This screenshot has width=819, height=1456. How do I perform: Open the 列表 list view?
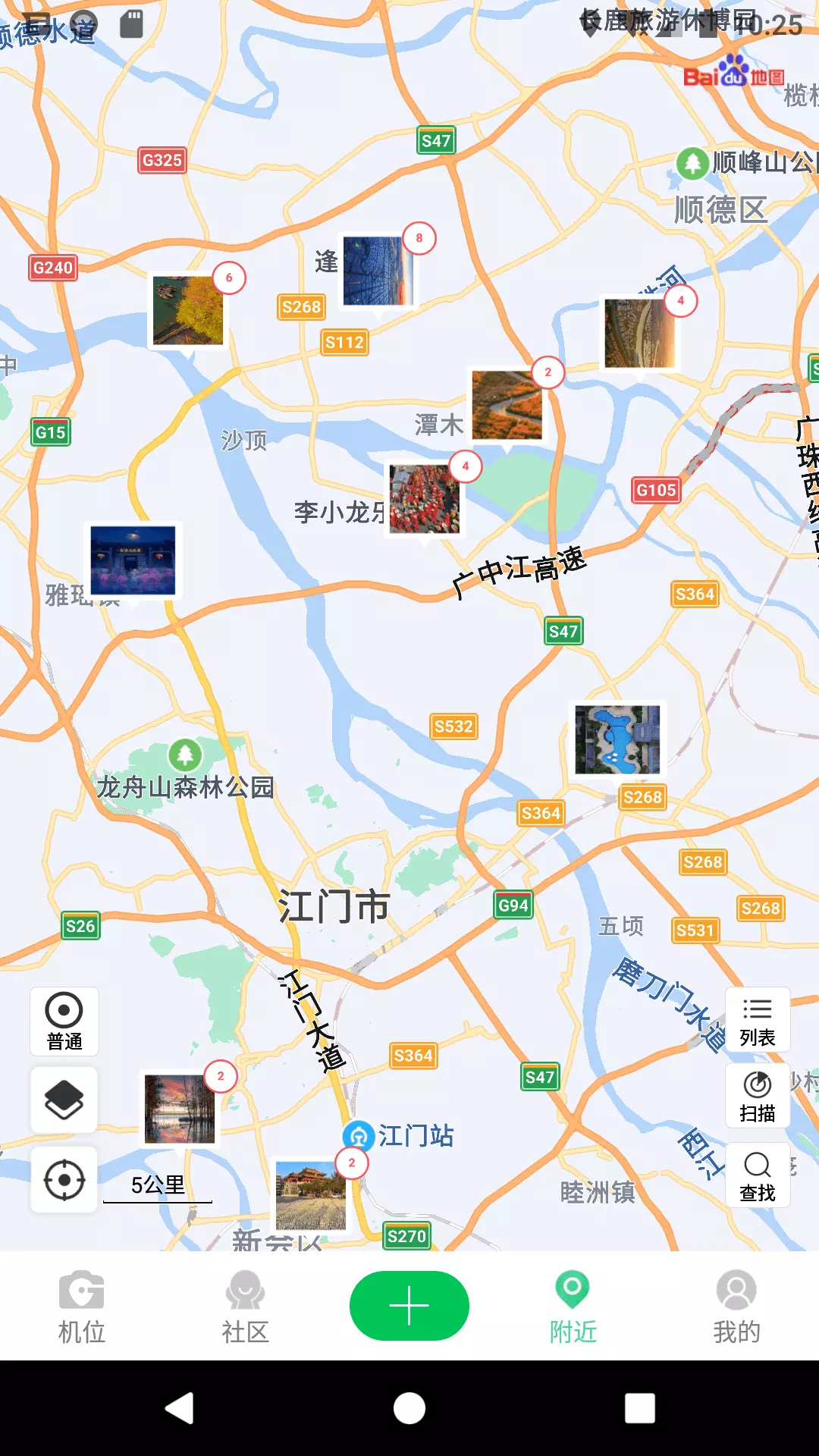758,1020
